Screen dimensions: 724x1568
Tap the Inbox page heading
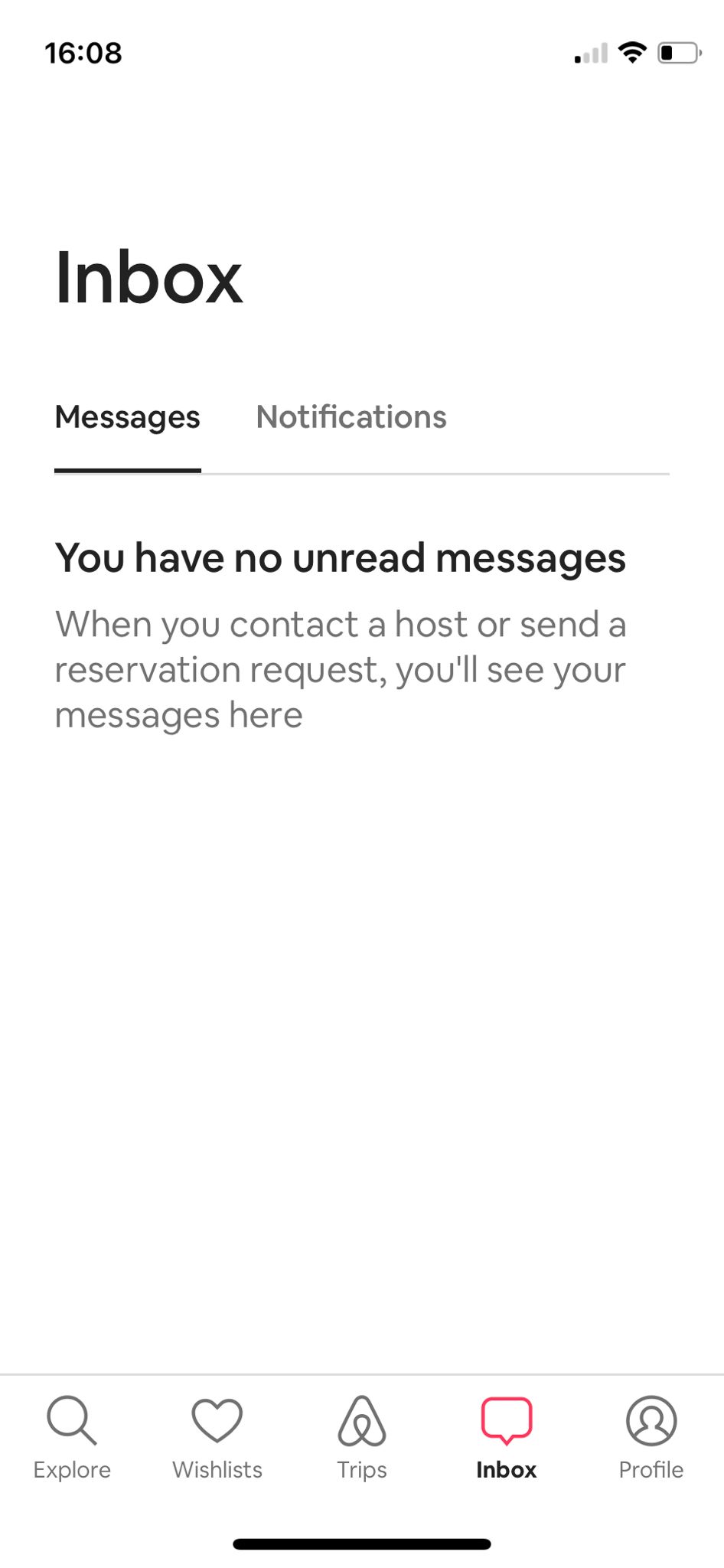point(148,277)
